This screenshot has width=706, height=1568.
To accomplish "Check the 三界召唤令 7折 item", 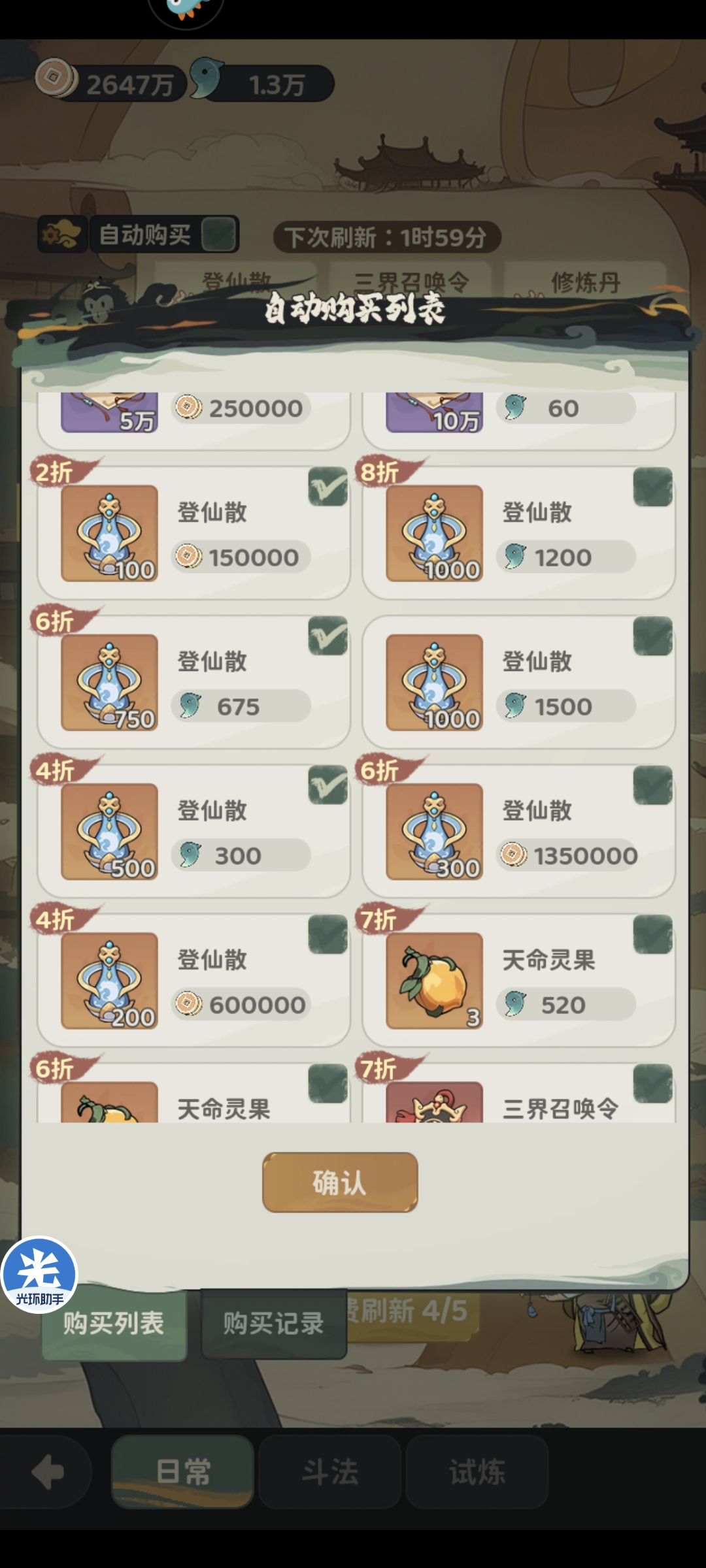I will click(652, 1083).
